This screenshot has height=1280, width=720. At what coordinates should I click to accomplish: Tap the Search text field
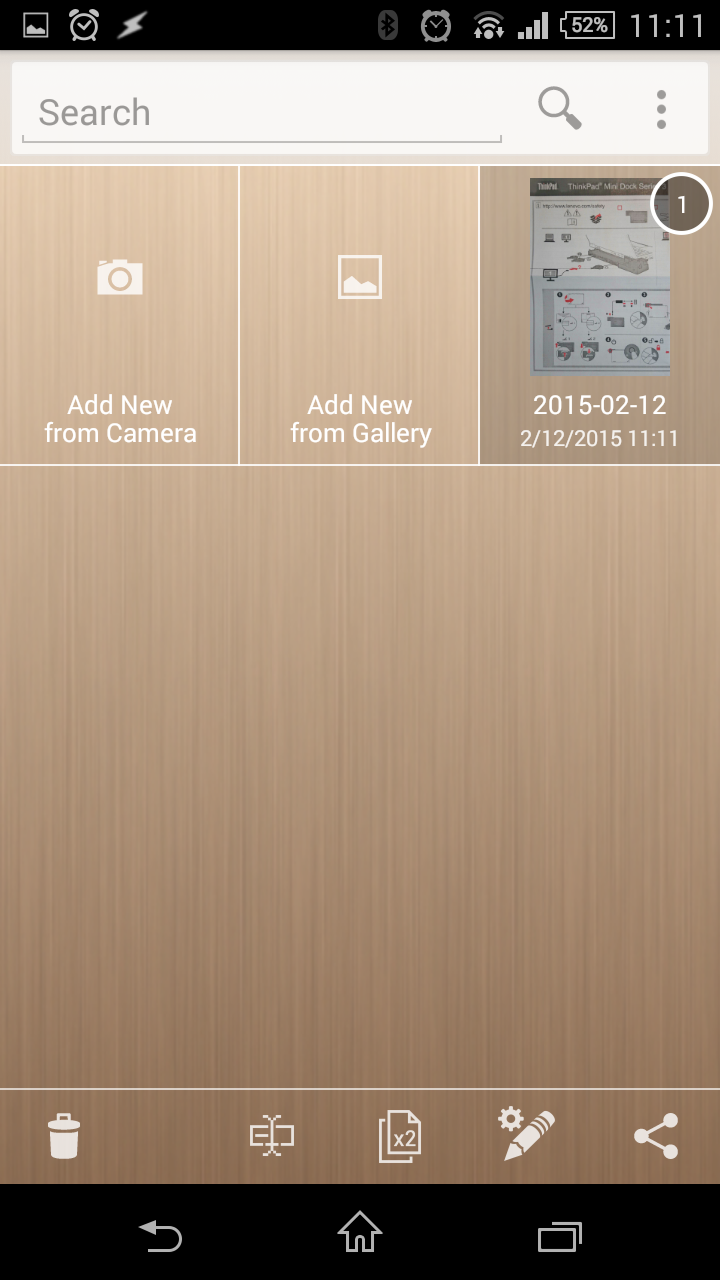pyautogui.click(x=262, y=113)
